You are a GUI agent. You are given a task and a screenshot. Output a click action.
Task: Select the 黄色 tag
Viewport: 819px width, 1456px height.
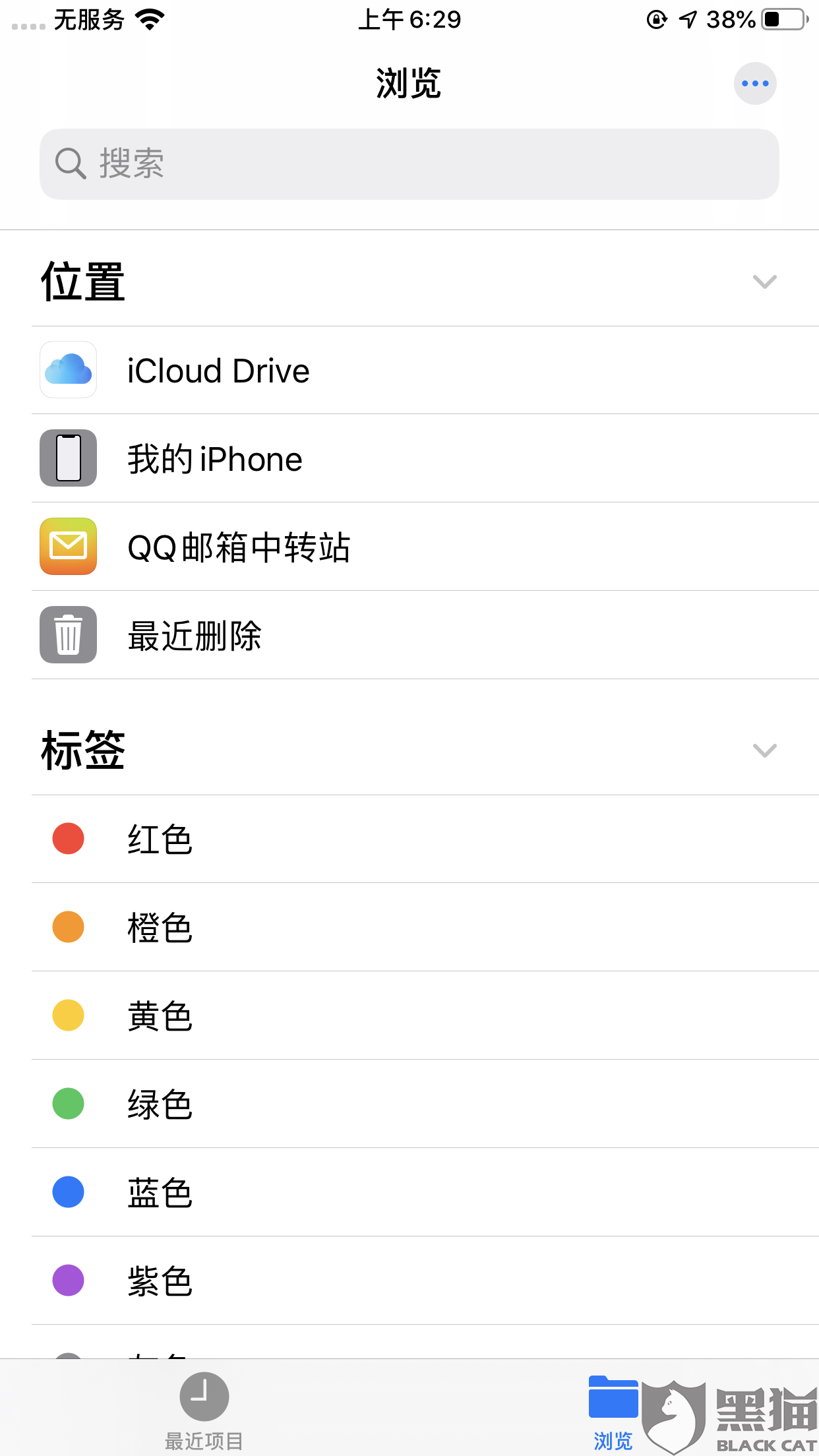[160, 1016]
